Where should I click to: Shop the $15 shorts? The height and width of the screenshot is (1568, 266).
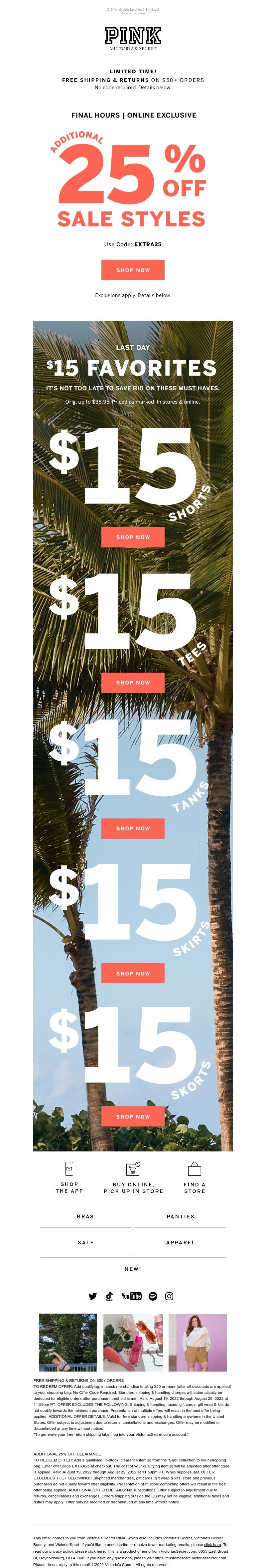pos(132,537)
